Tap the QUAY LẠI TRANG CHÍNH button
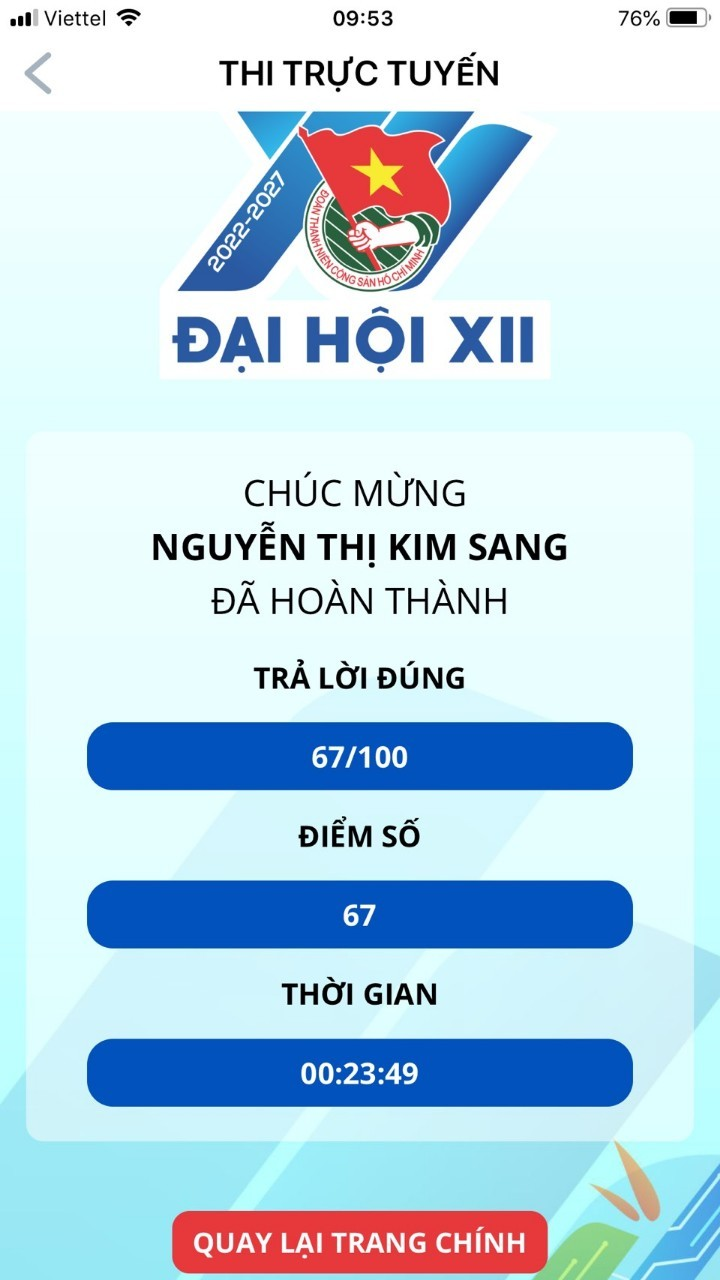This screenshot has height=1280, width=720. click(x=359, y=1243)
